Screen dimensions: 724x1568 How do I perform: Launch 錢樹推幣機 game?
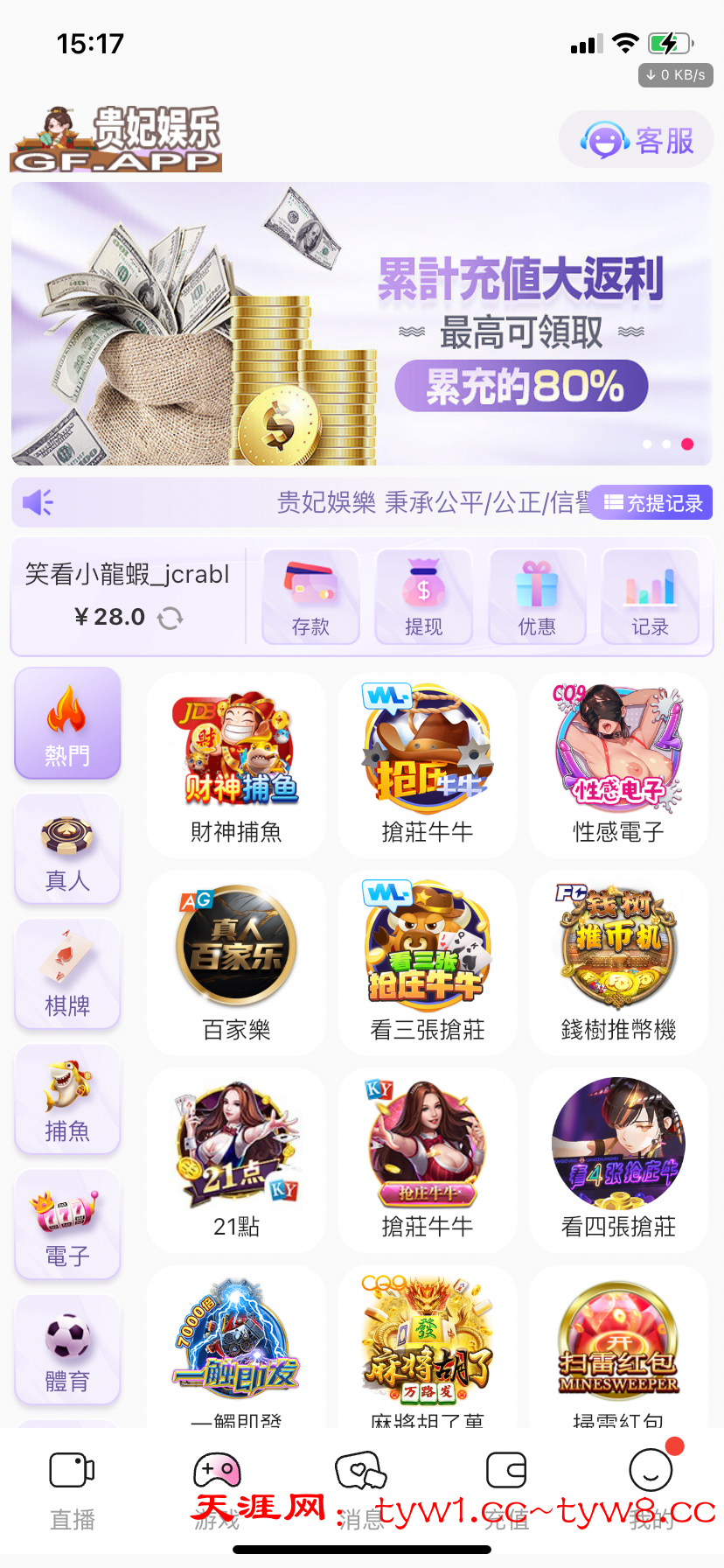click(x=618, y=962)
